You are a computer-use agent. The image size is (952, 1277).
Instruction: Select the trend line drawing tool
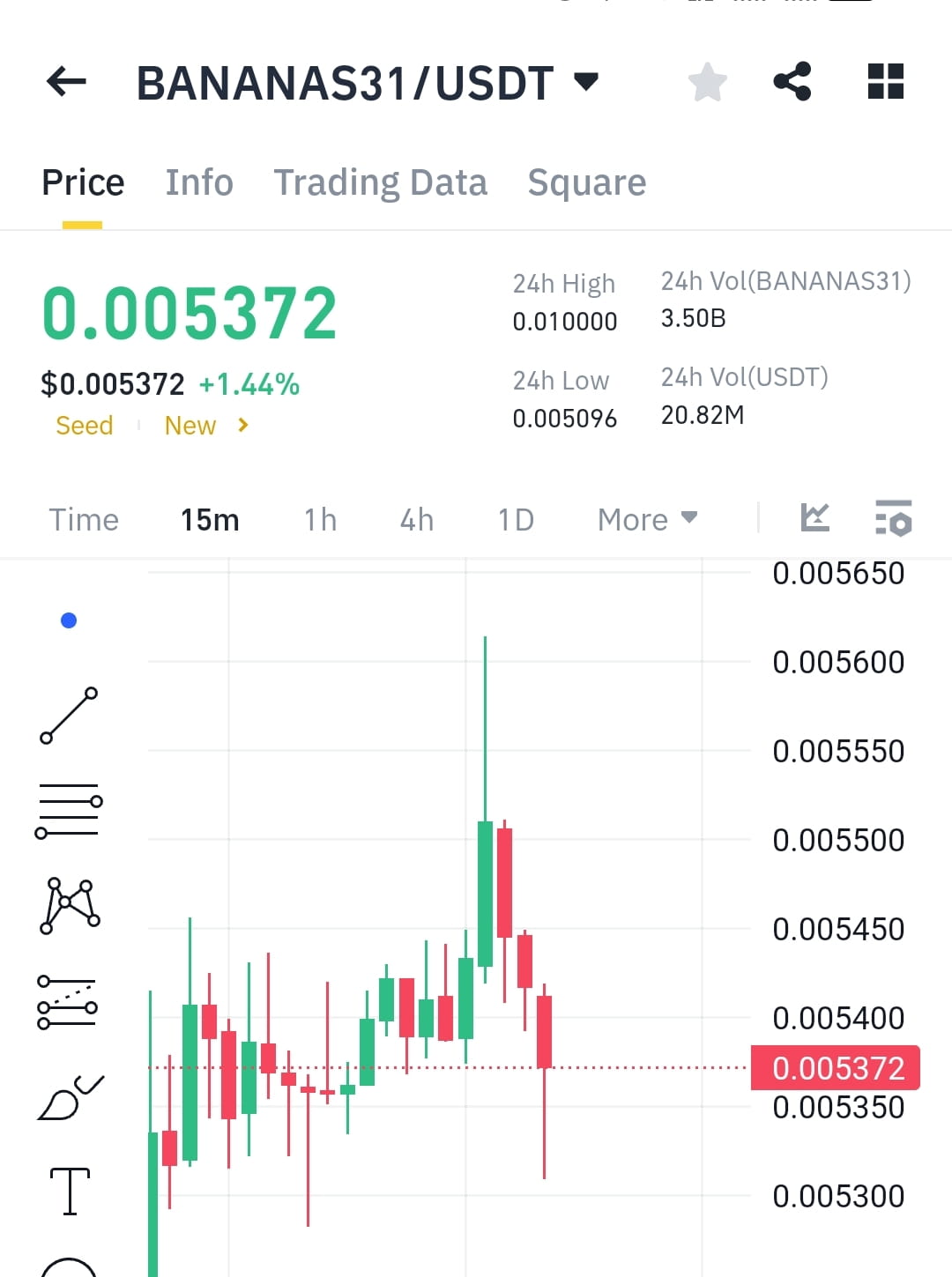pos(69,716)
